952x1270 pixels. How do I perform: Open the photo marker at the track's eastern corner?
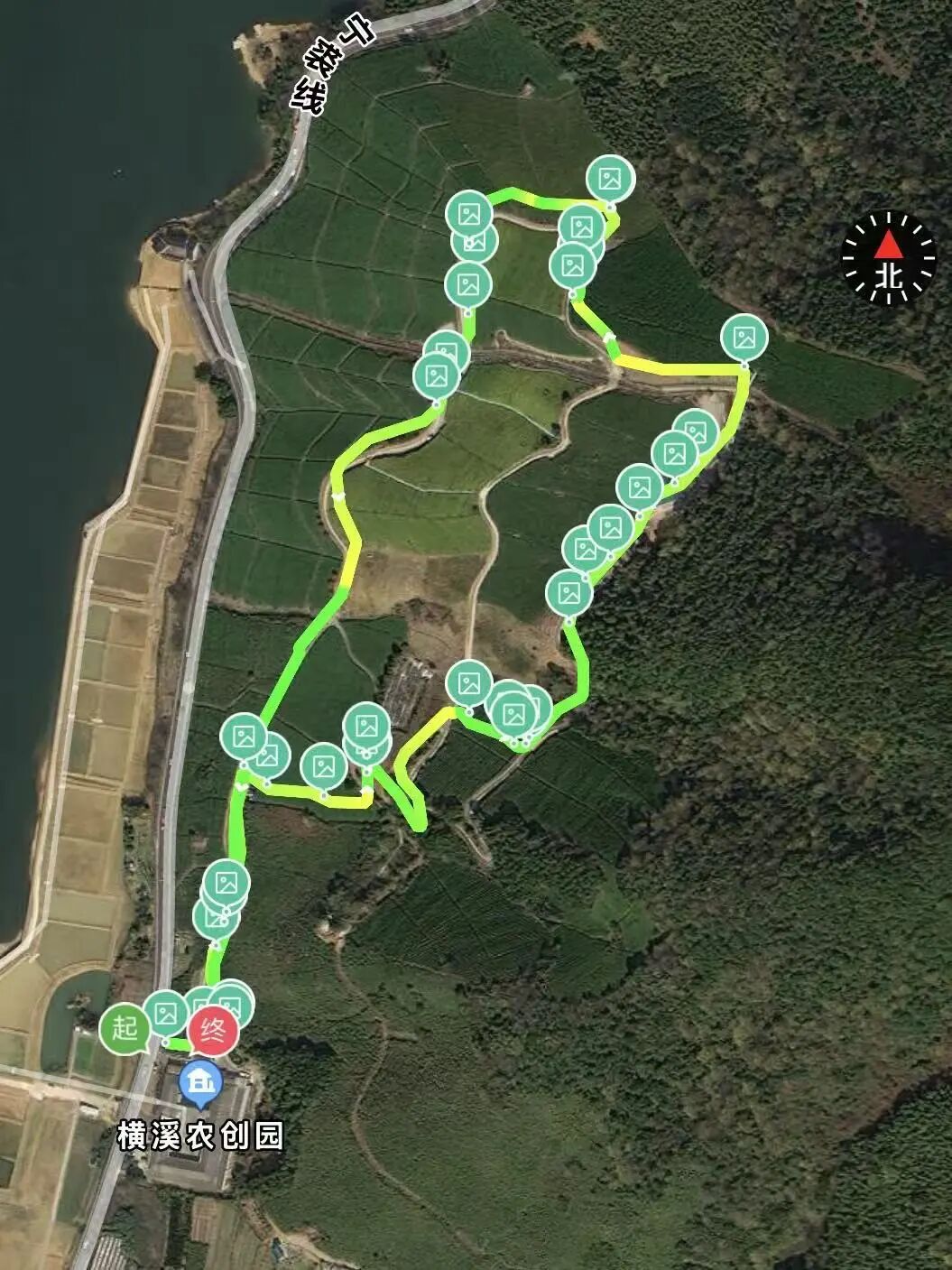[744, 338]
